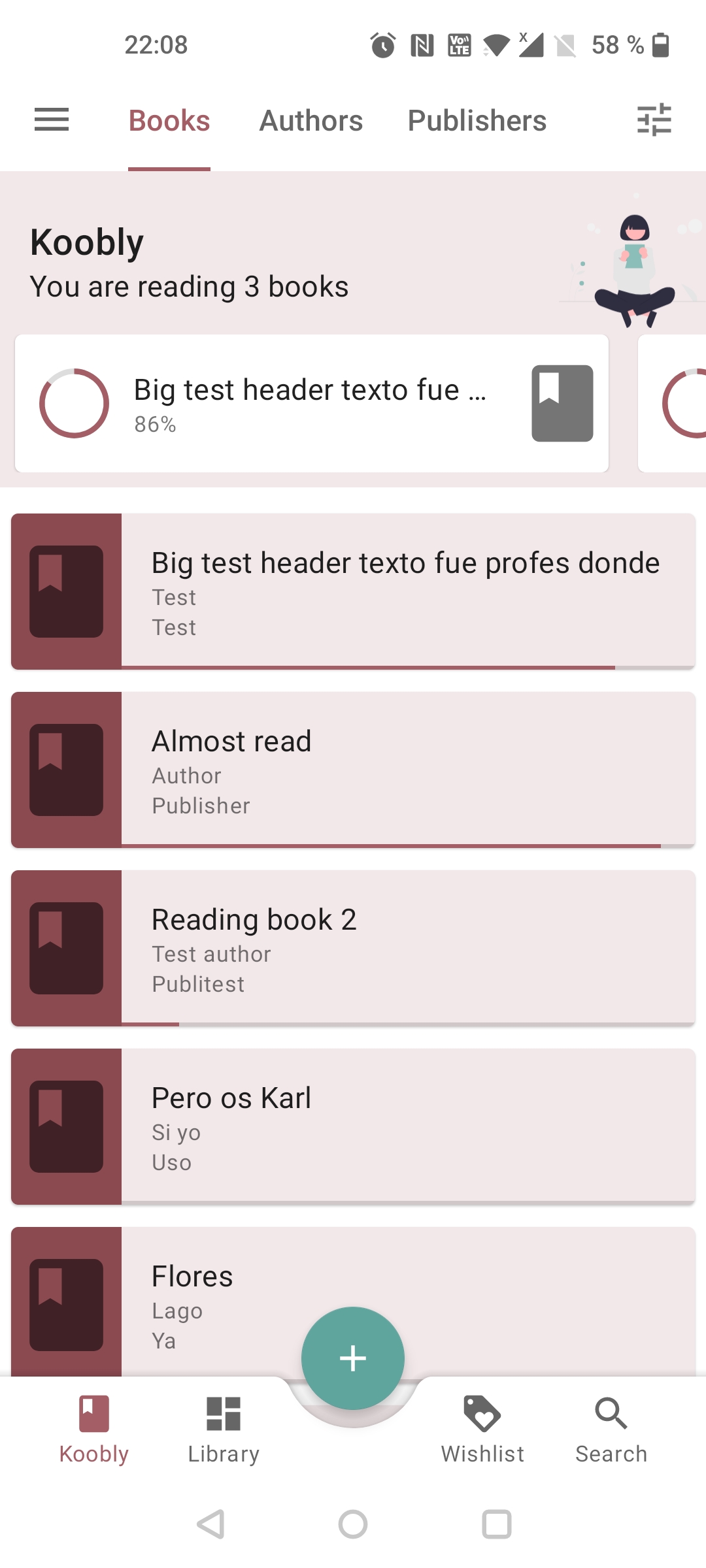This screenshot has height=1568, width=706.
Task: Go to the Library tab
Action: 224,1429
